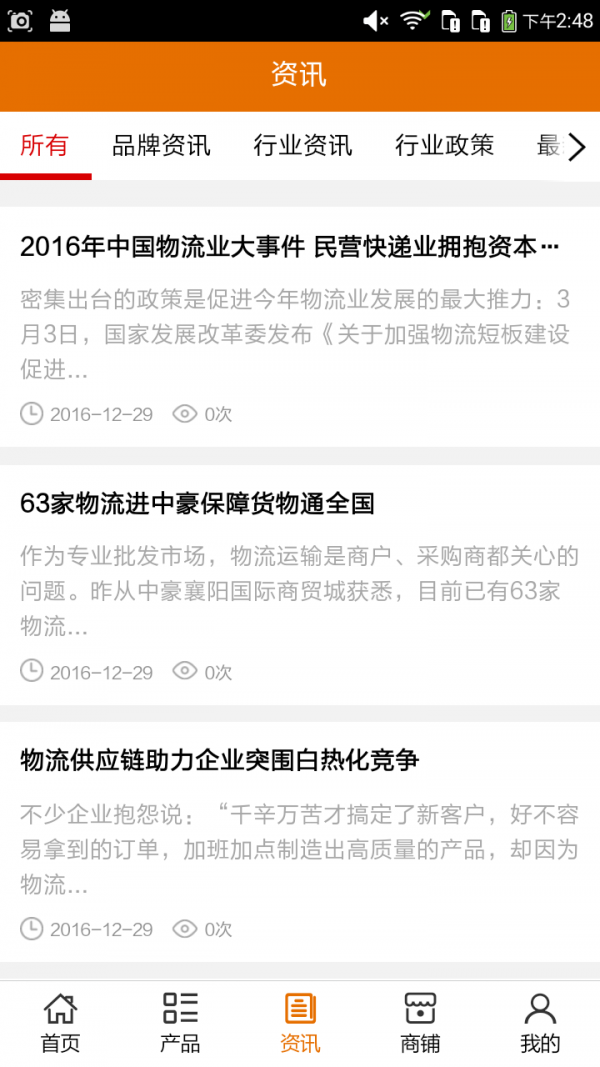This screenshot has height=1067, width=600.
Task: Open article 2016年中国物流业大事件
Action: point(289,247)
